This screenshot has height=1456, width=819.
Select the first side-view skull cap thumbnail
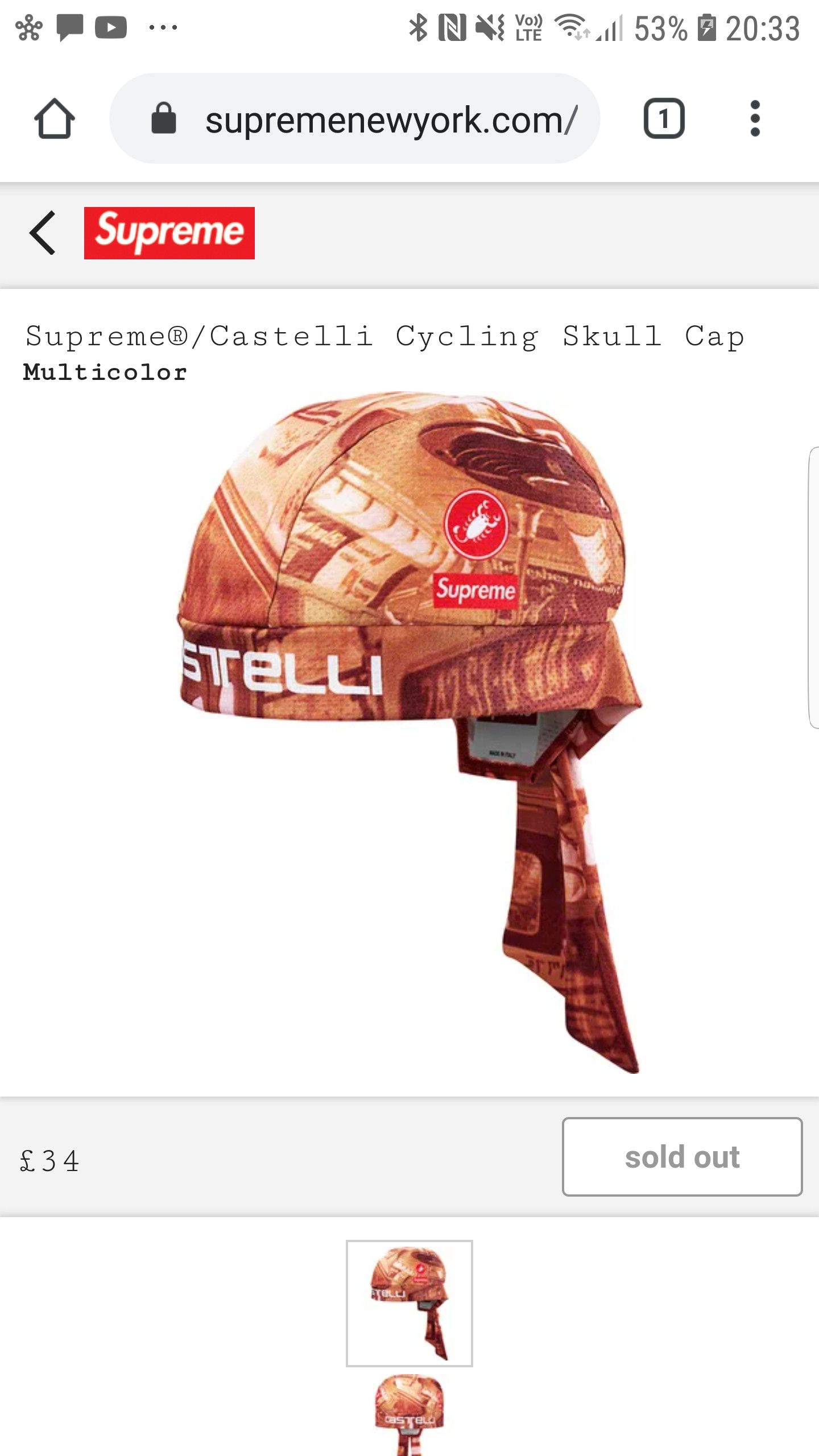(409, 1303)
